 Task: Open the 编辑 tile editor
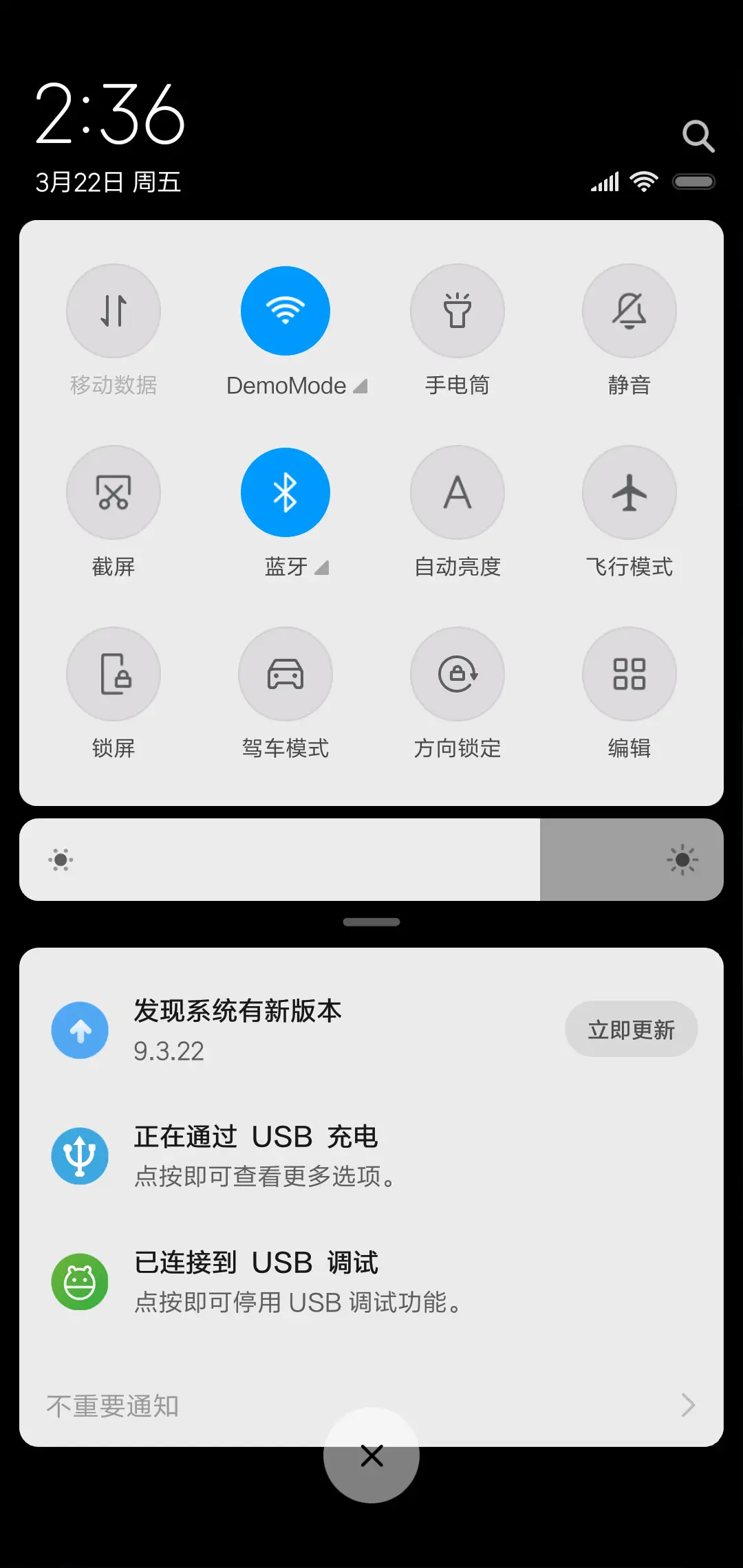[629, 674]
